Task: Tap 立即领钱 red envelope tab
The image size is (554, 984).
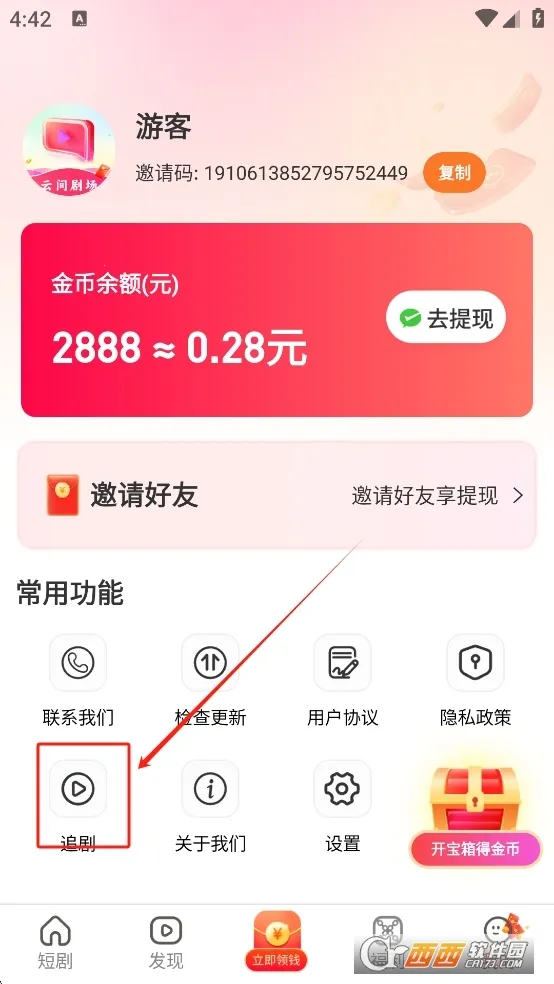Action: [277, 939]
